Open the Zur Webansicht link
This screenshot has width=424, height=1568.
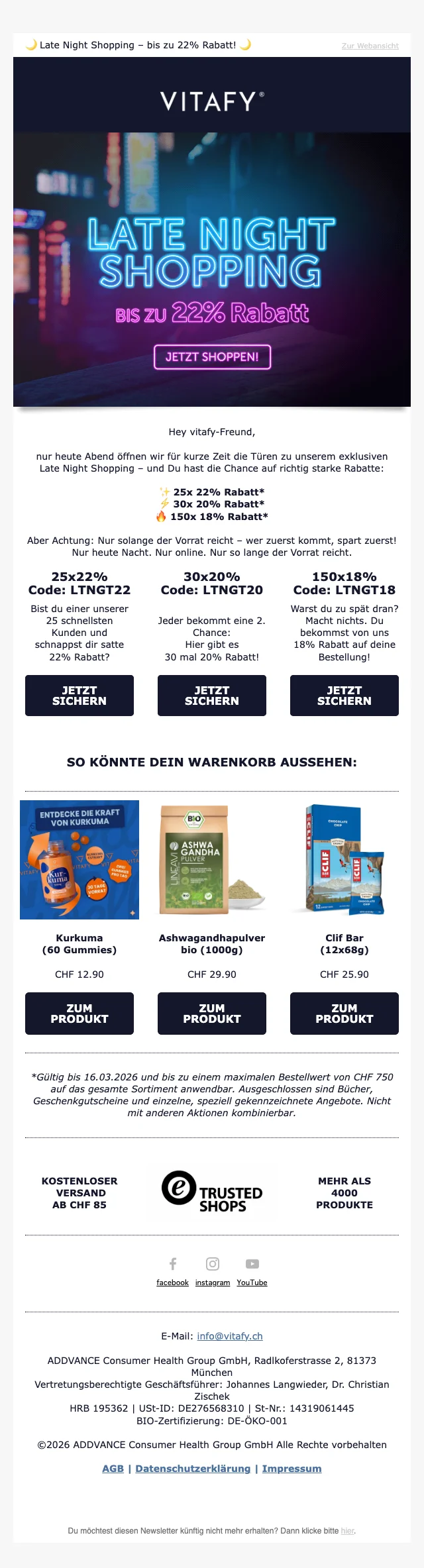(370, 46)
